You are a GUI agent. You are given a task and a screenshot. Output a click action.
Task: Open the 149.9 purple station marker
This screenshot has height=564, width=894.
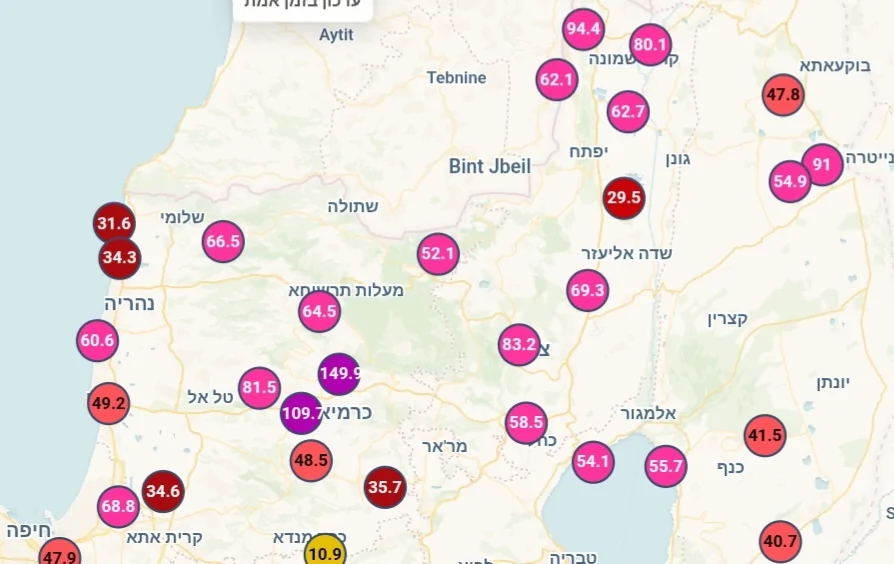tap(339, 374)
